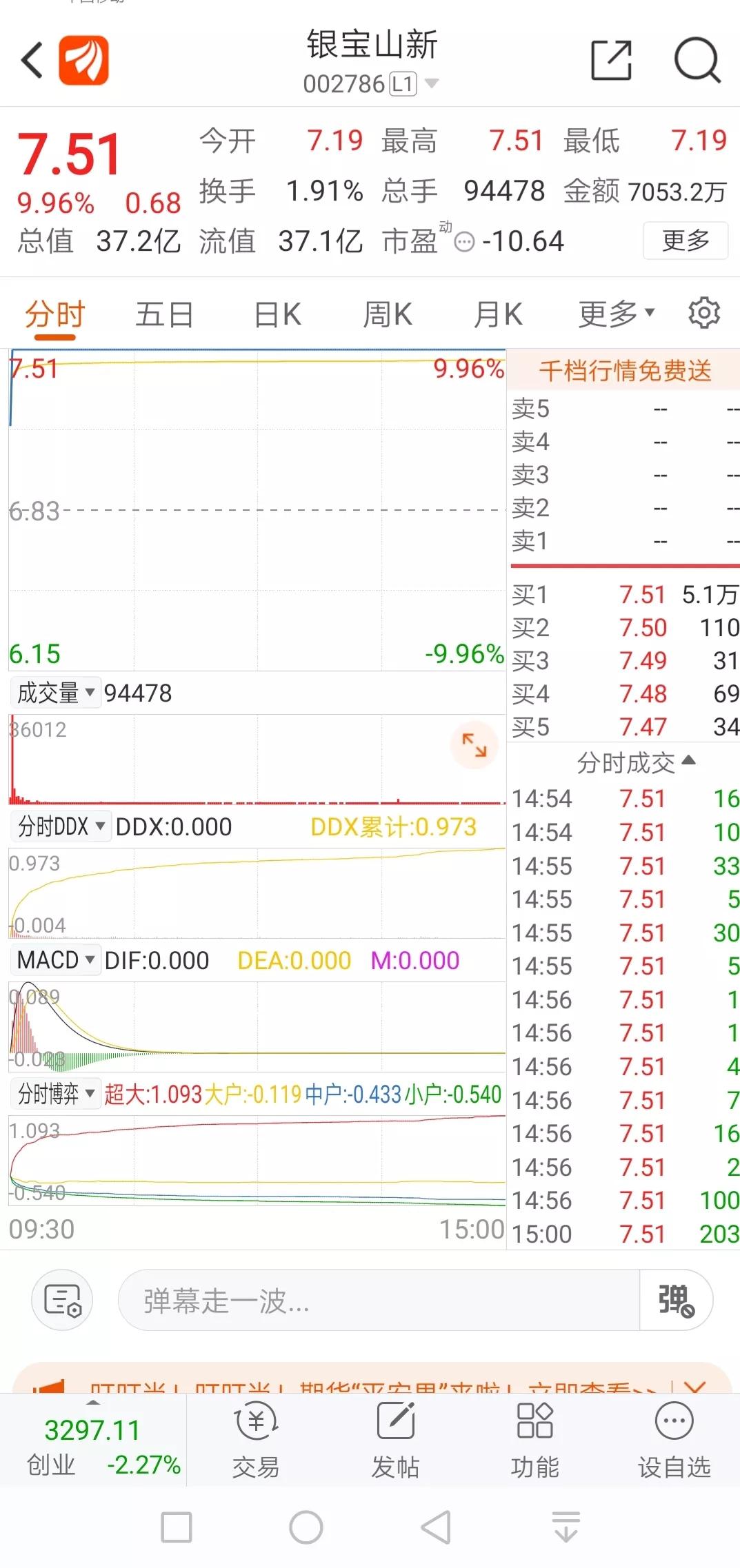The image size is (740, 1568).
Task: Open the 更多 chart period menu
Action: (x=614, y=313)
